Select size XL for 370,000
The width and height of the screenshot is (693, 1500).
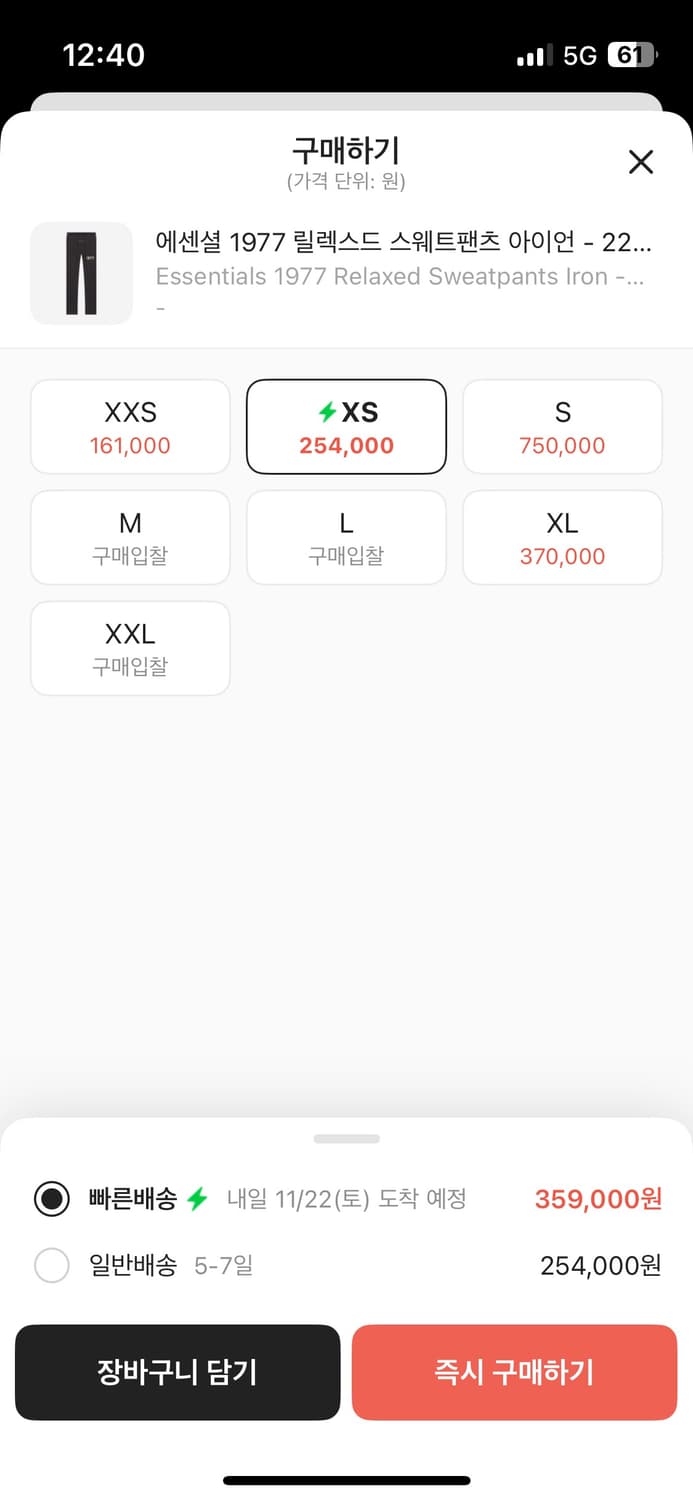pyautogui.click(x=562, y=537)
